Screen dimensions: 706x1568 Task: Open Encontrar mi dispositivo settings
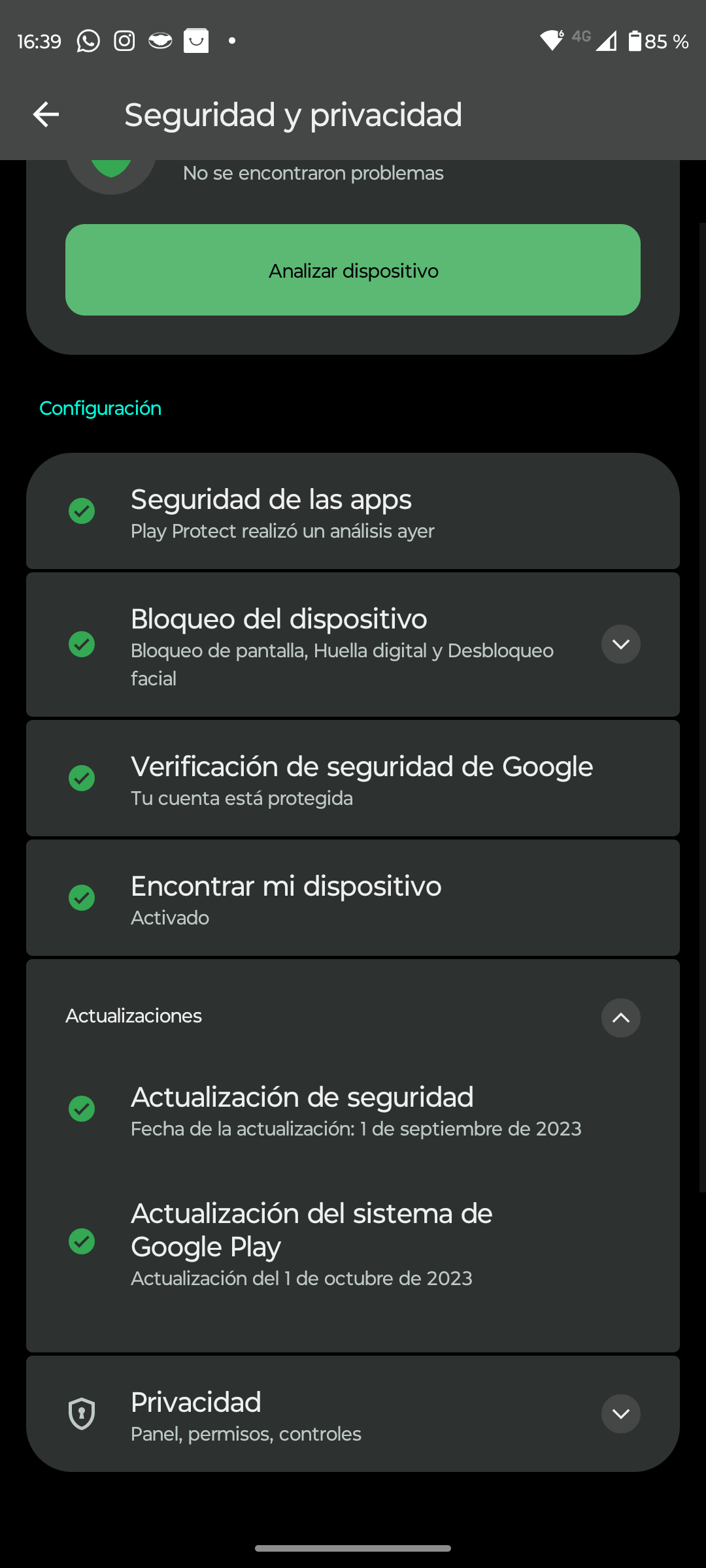coord(353,899)
